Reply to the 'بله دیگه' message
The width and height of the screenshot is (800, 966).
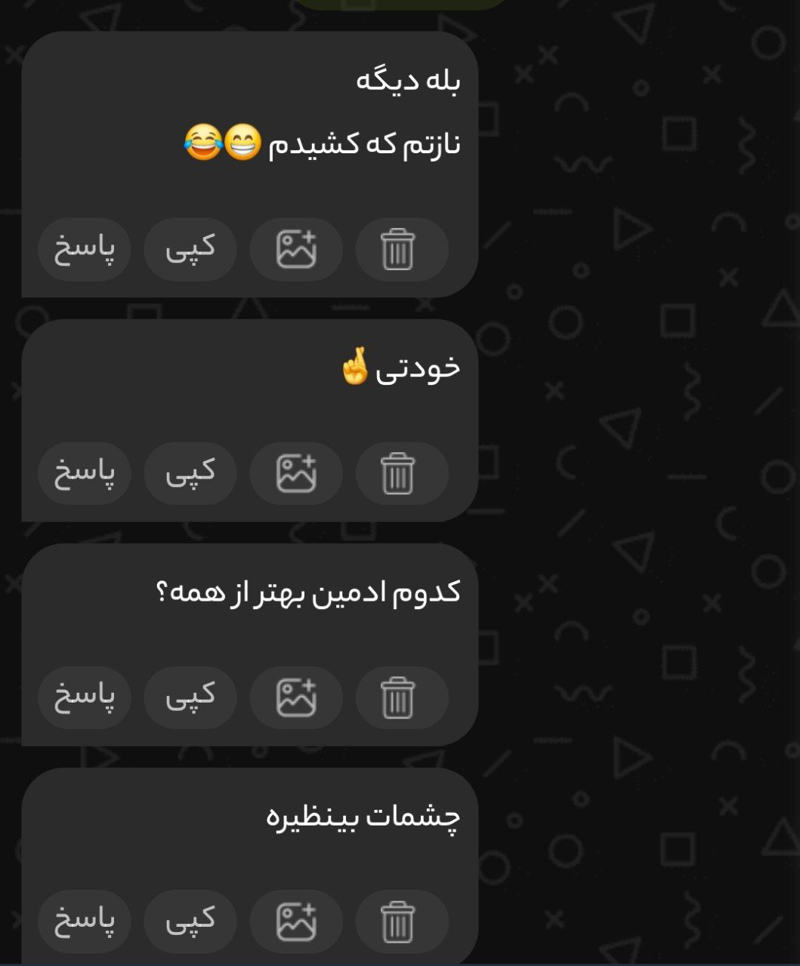click(x=85, y=249)
